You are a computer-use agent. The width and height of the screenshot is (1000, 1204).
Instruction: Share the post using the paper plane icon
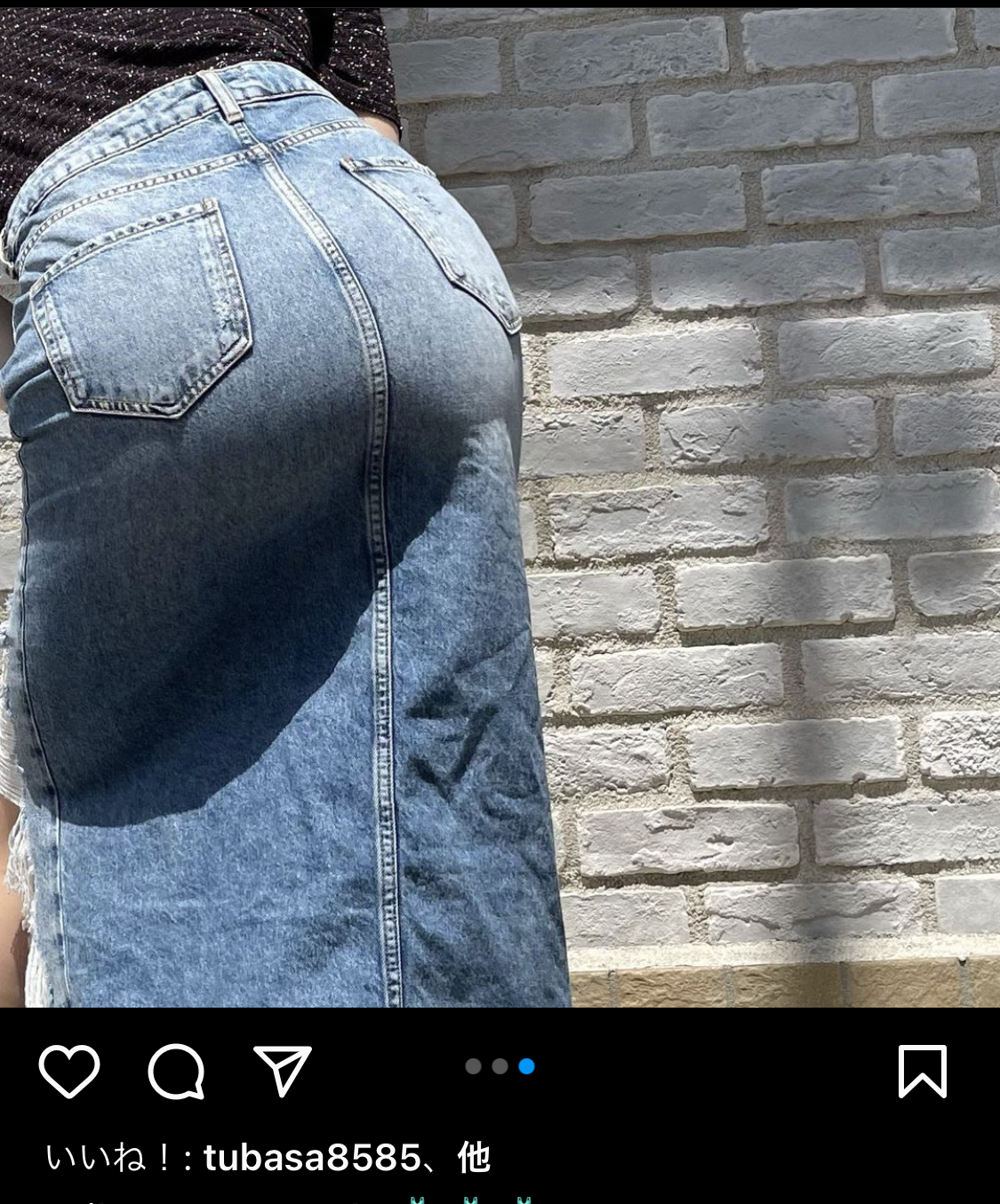pyautogui.click(x=283, y=1073)
